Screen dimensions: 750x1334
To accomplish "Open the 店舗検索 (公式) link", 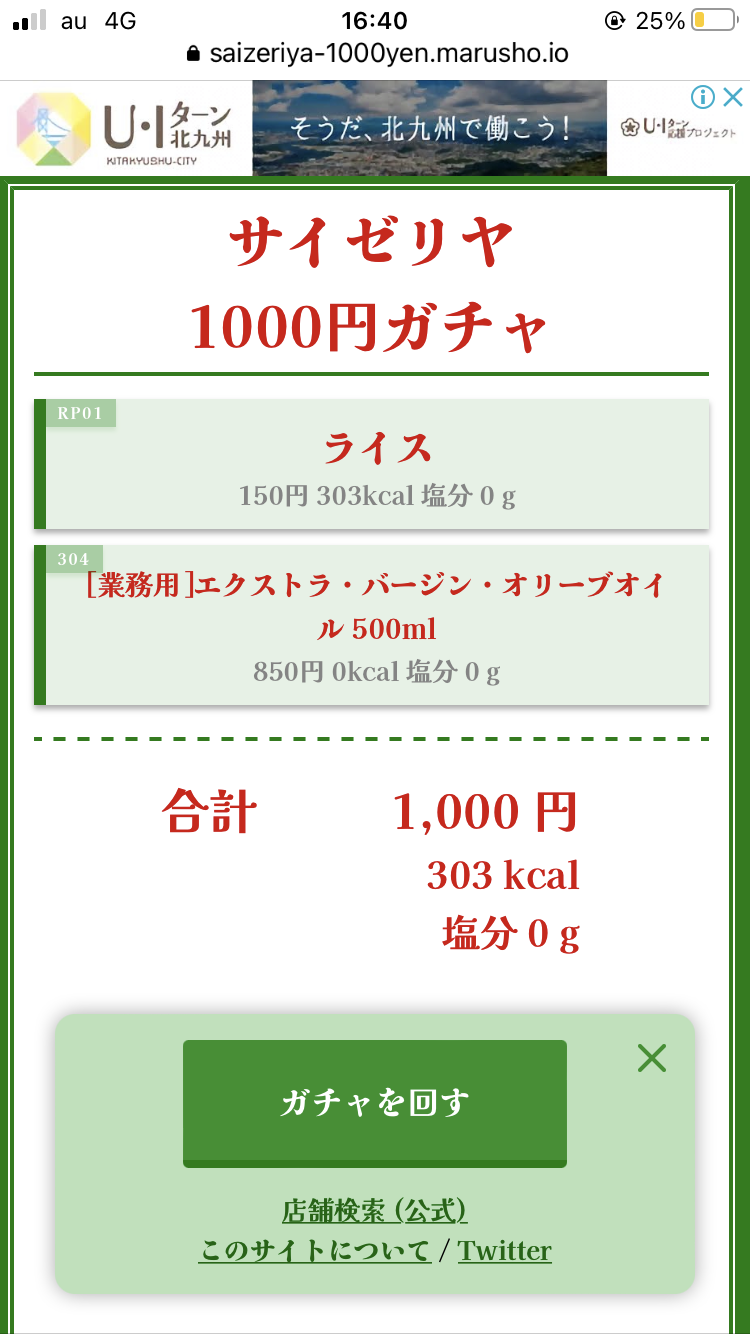I will tap(374, 1211).
